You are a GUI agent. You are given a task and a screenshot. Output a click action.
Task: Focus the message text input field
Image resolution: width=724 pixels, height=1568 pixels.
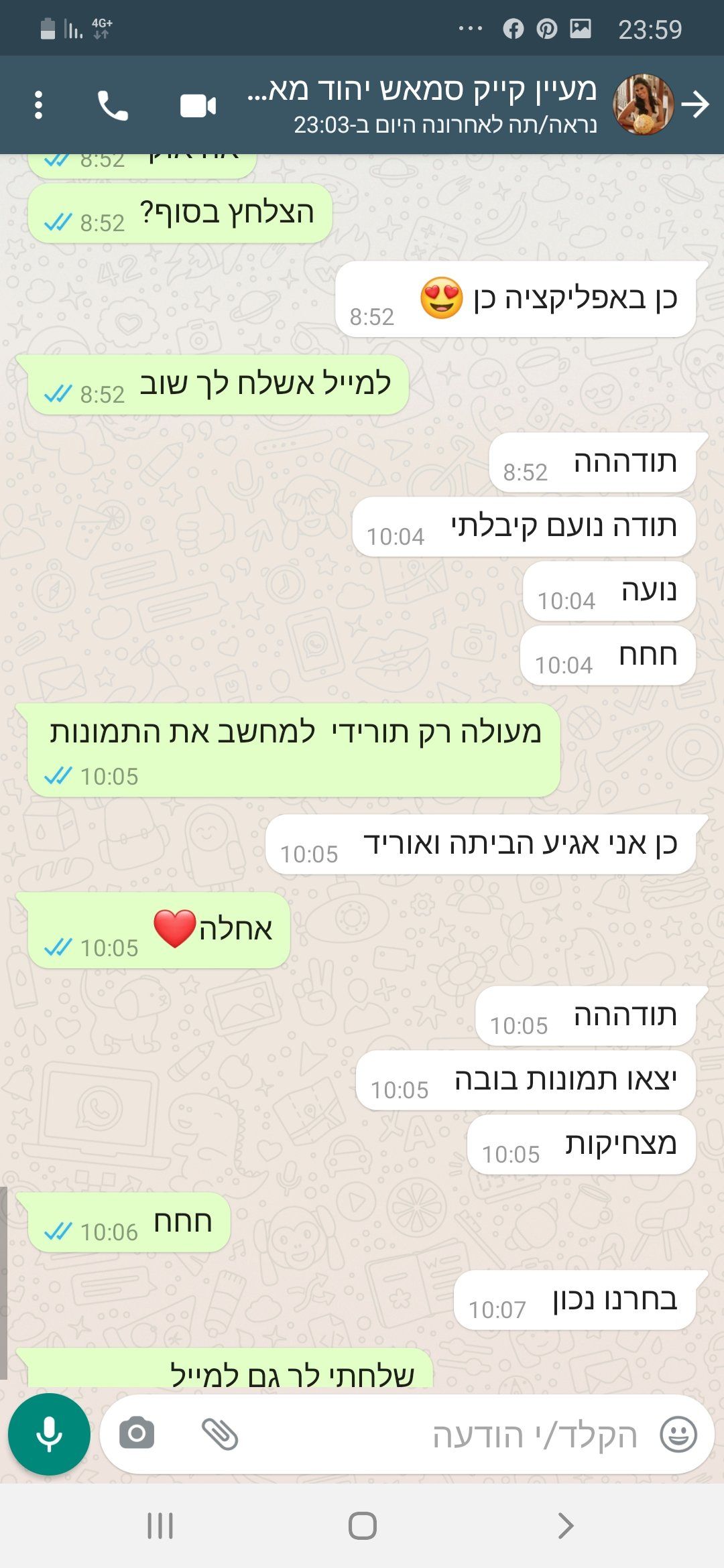[x=469, y=1435]
